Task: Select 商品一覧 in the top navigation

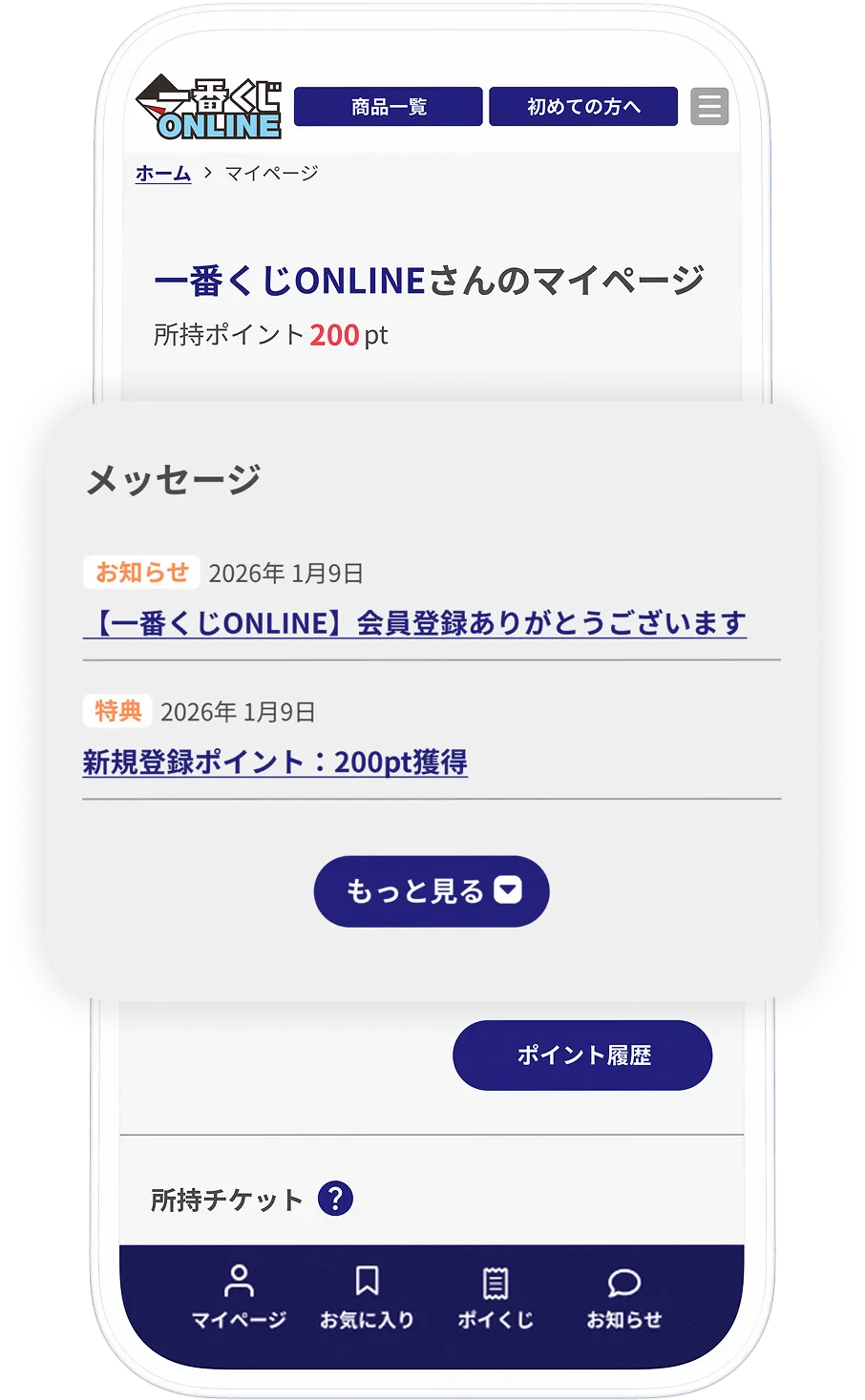Action: (x=390, y=107)
